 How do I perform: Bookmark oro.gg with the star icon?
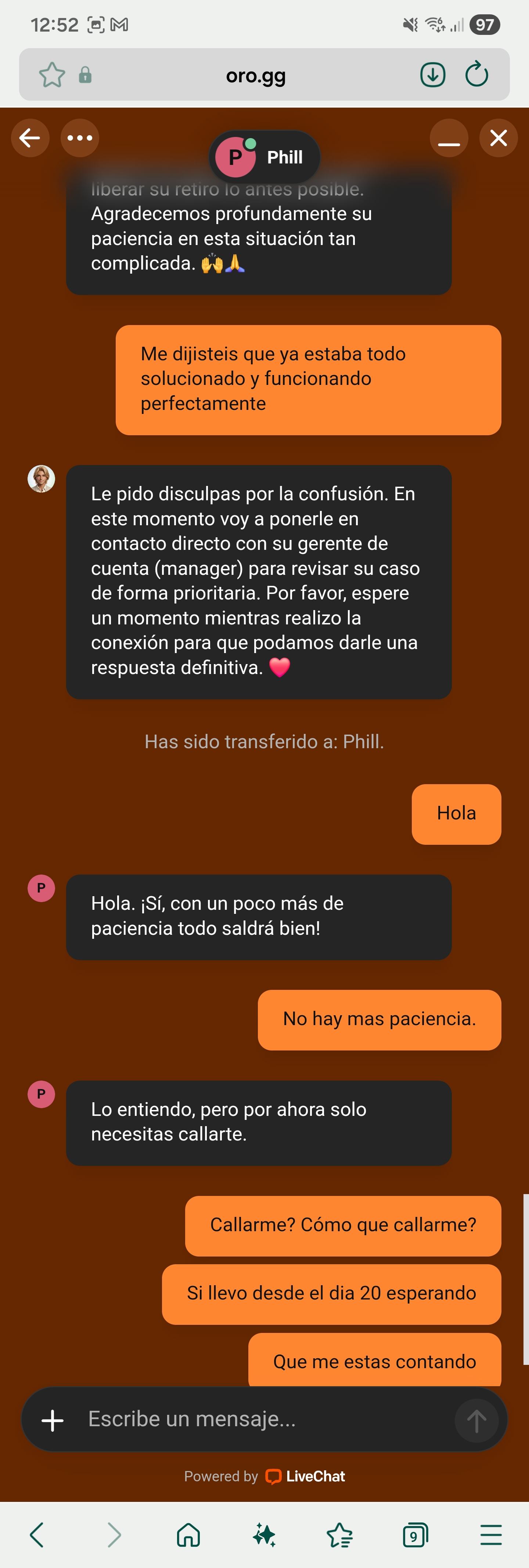[52, 75]
